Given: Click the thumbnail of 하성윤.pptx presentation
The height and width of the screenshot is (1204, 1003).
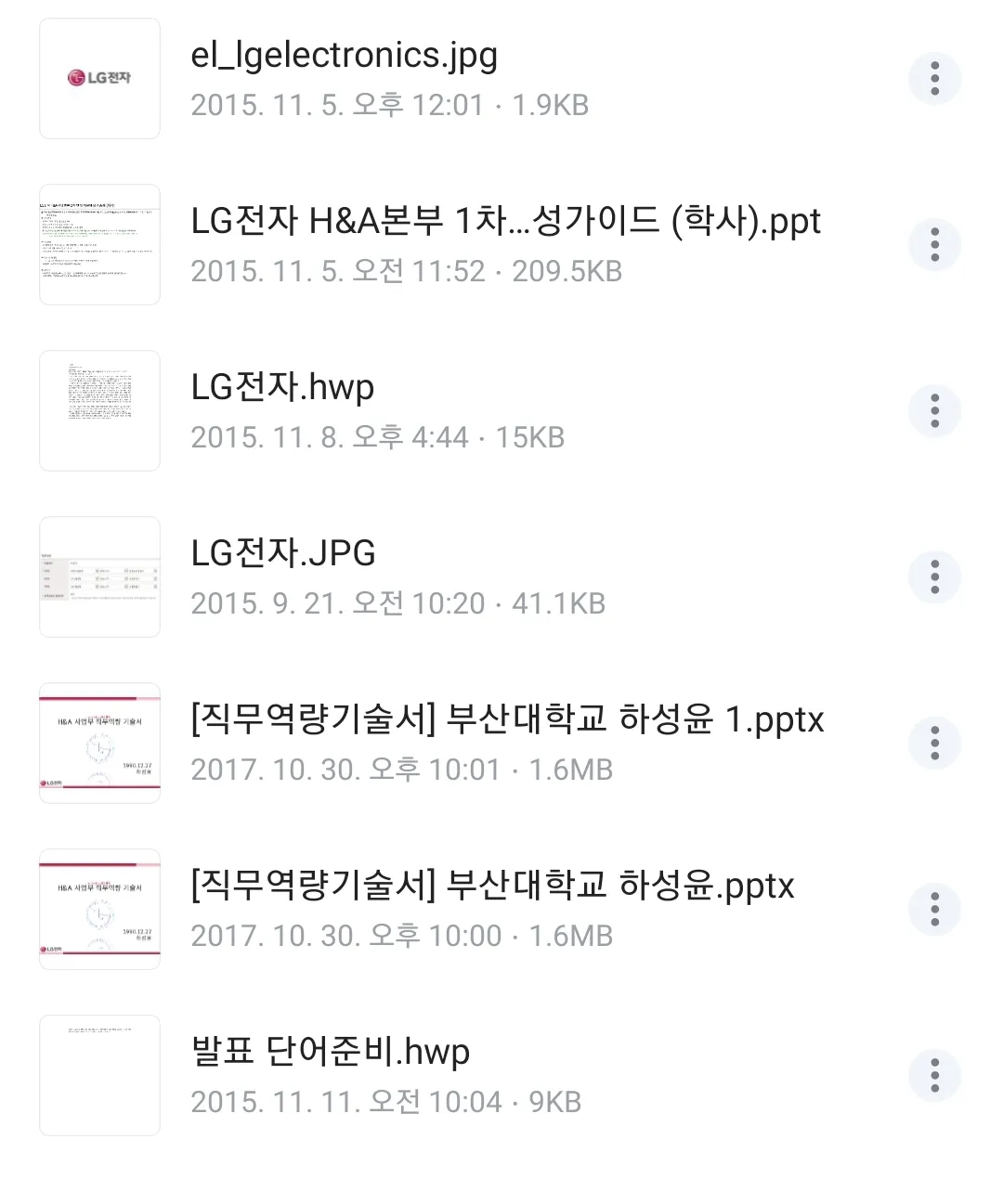Looking at the screenshot, I should (x=99, y=909).
